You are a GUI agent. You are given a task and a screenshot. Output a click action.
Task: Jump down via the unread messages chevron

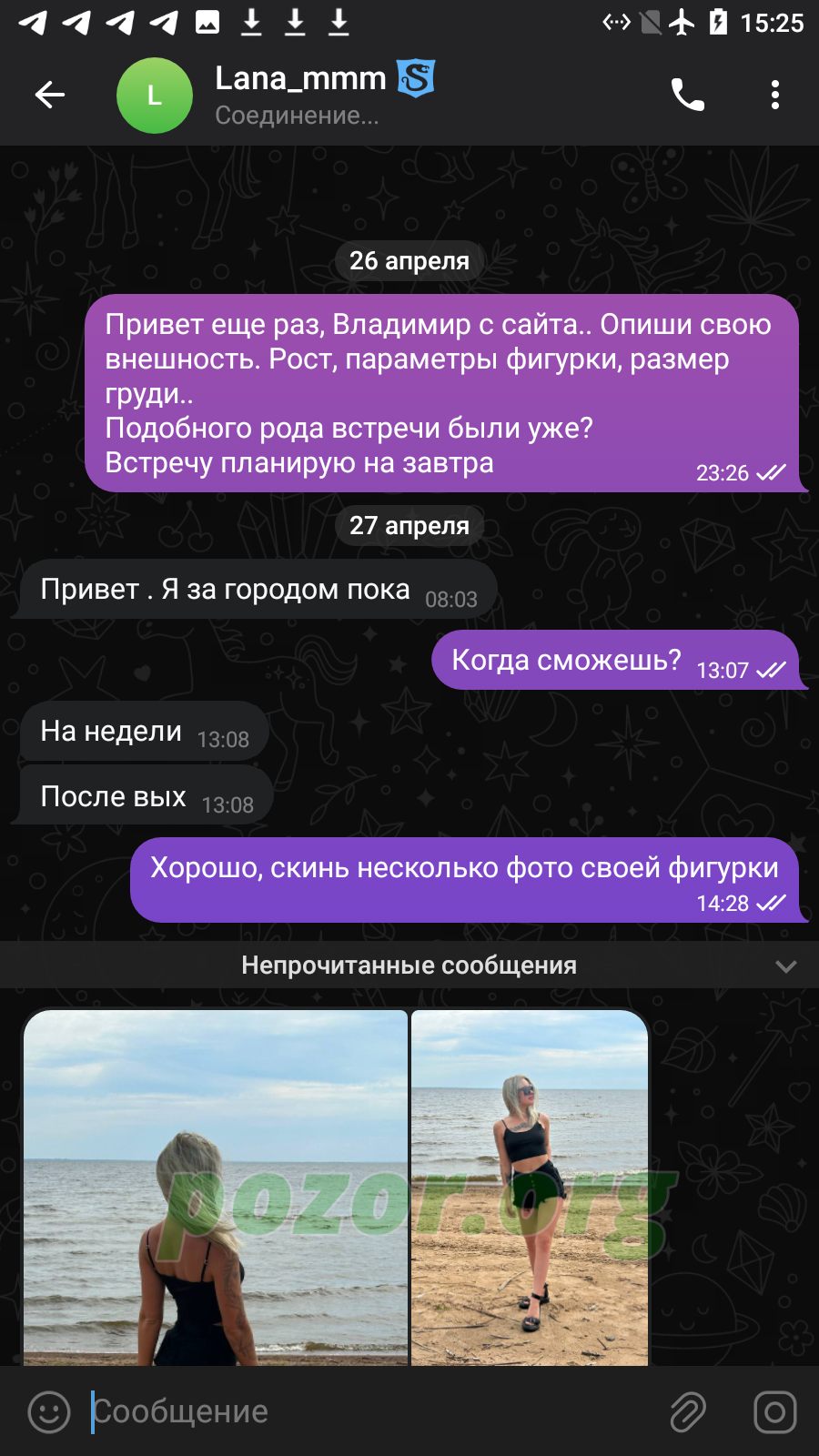pyautogui.click(x=786, y=966)
